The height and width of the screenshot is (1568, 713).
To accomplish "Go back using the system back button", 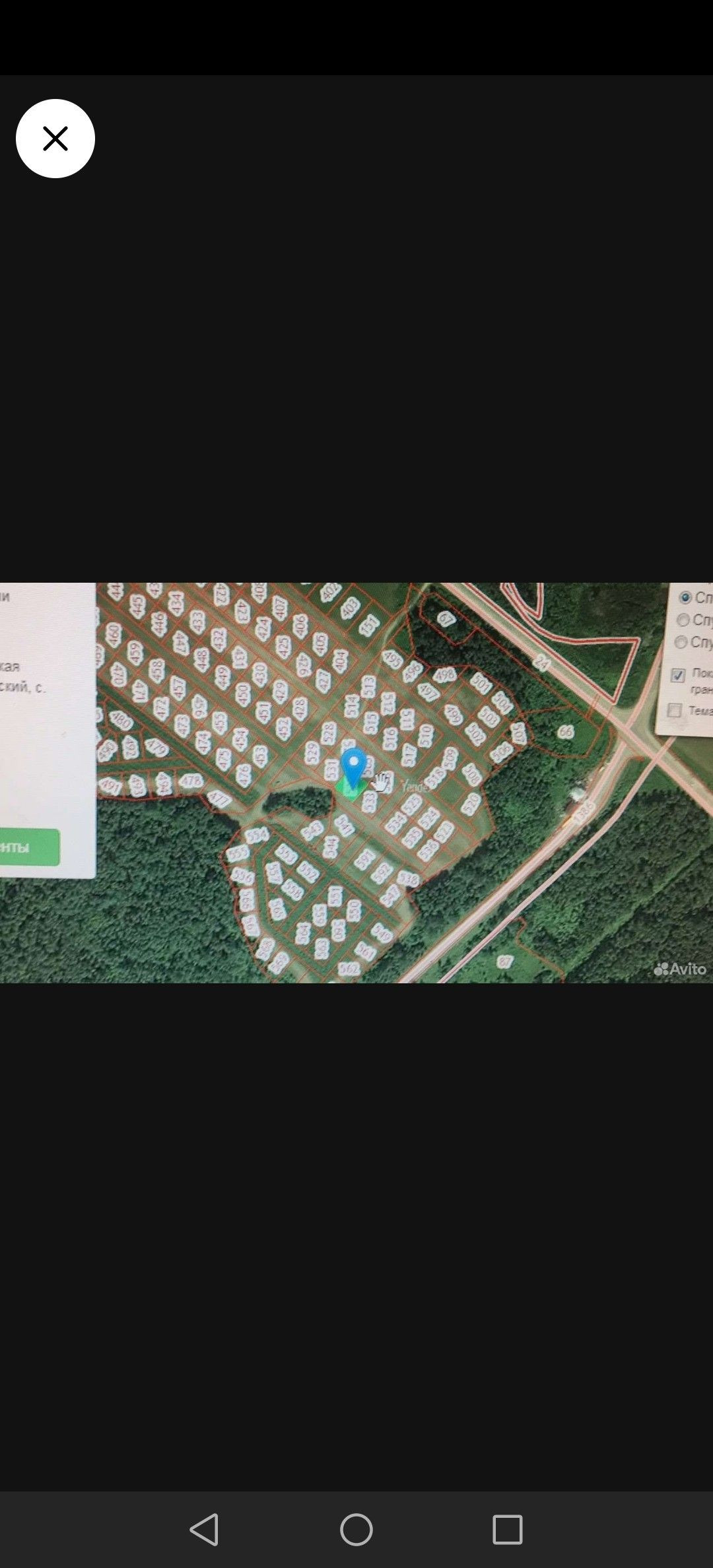I will (205, 1529).
